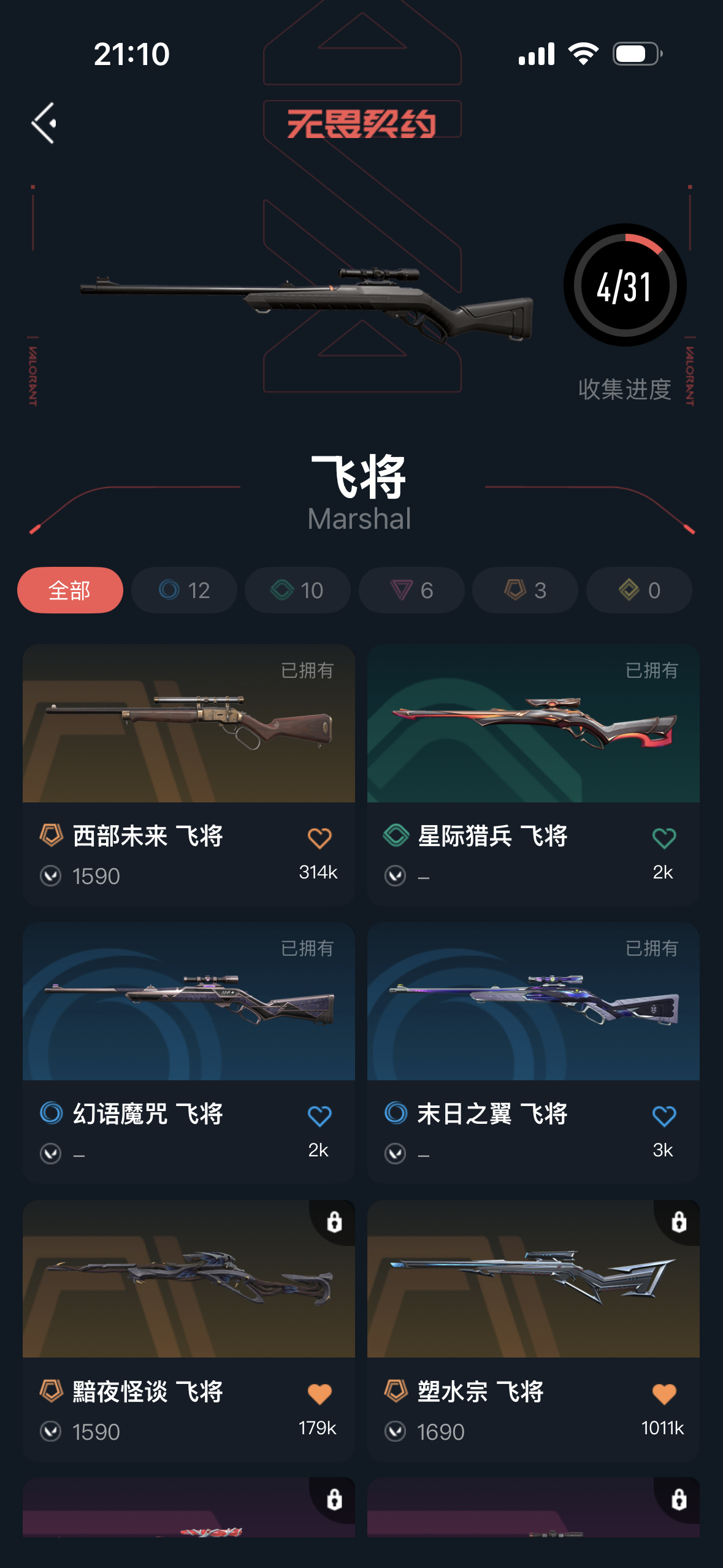723x1568 pixels.
Task: Open the 幻语魔咒 飞将 skin card
Action: [189, 1053]
